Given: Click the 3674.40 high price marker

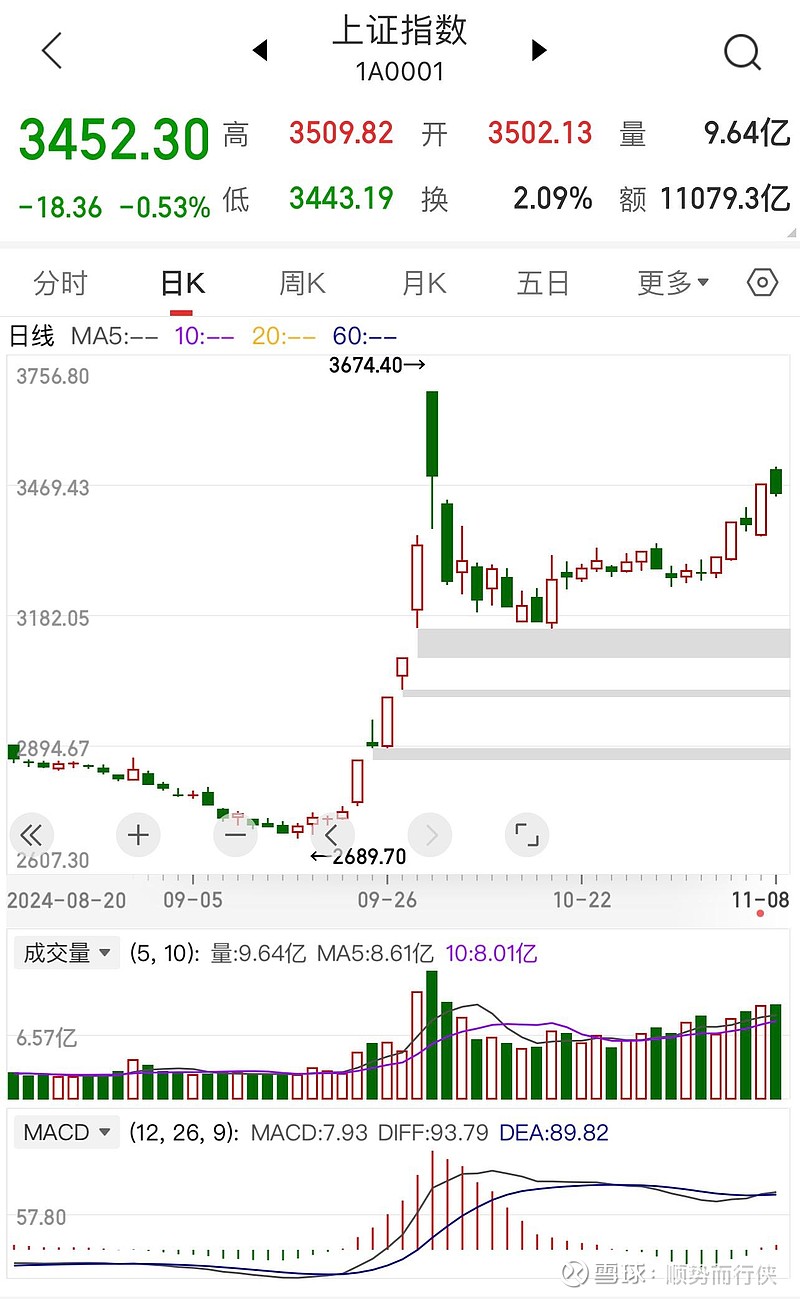Looking at the screenshot, I should pos(377,366).
